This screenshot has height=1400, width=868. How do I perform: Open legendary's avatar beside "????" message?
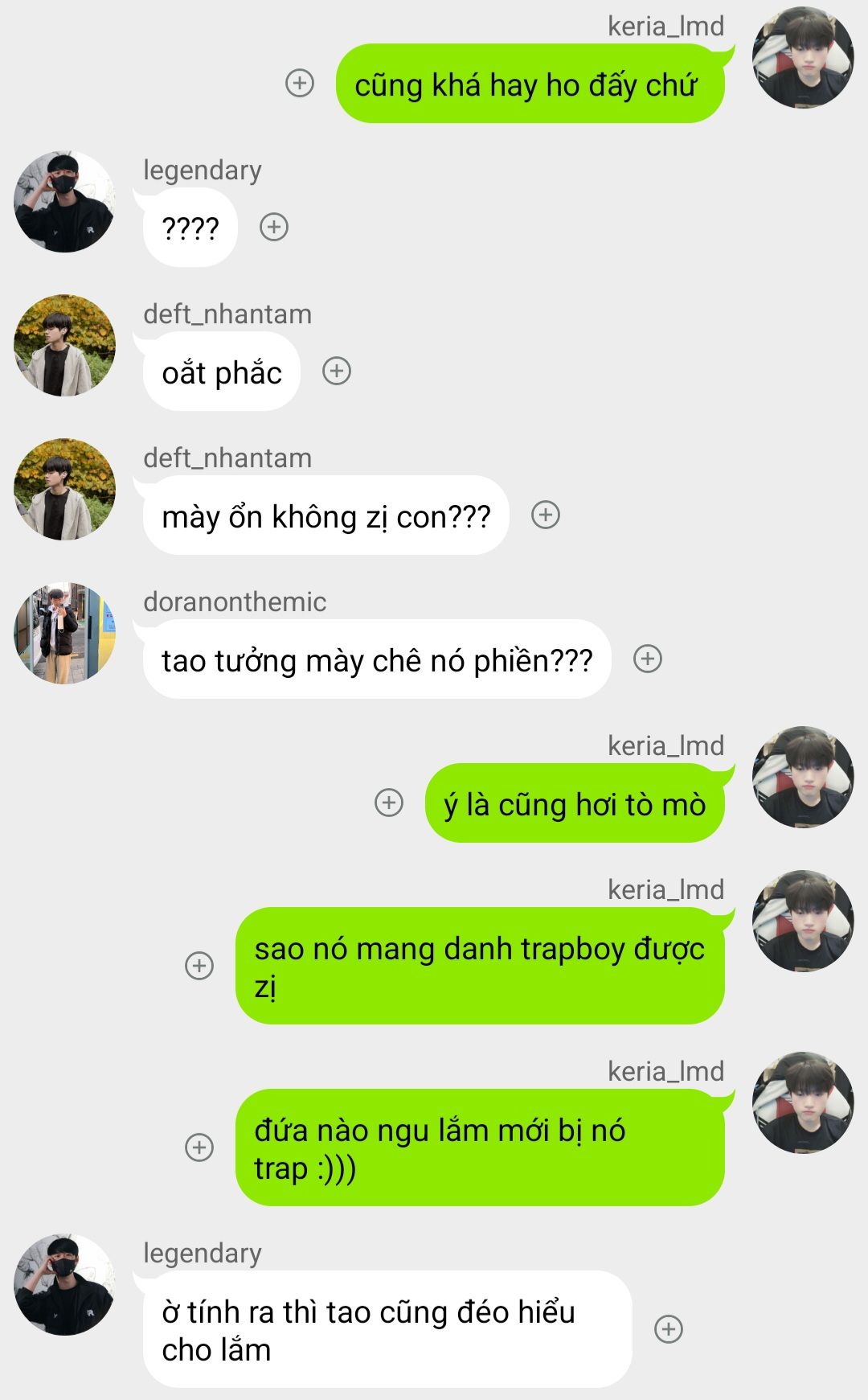click(x=64, y=202)
